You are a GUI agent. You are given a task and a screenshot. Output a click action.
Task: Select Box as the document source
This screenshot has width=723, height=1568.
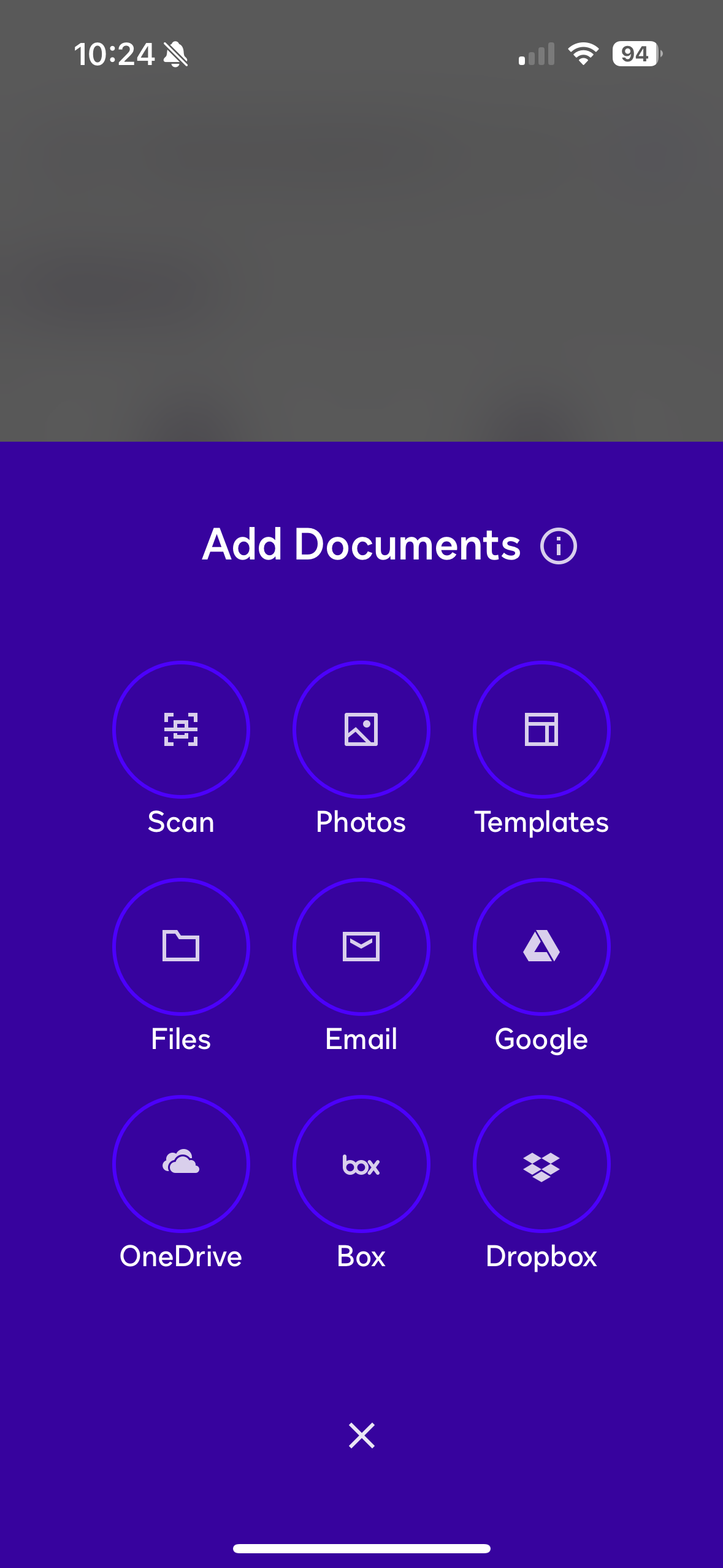point(361,1164)
